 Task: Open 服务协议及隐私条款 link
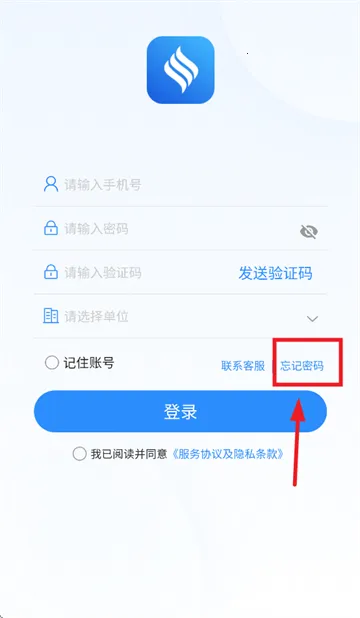coord(228,454)
